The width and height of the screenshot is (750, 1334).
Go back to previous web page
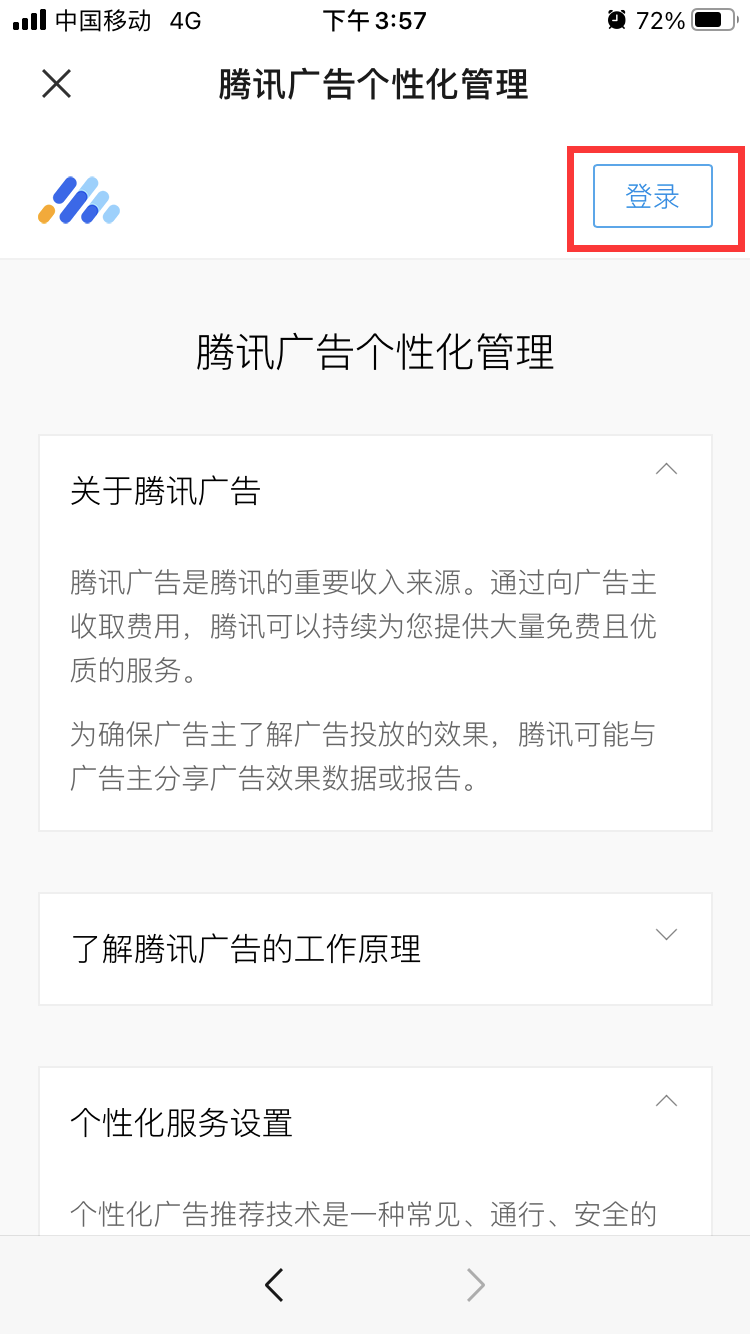coord(274,1285)
